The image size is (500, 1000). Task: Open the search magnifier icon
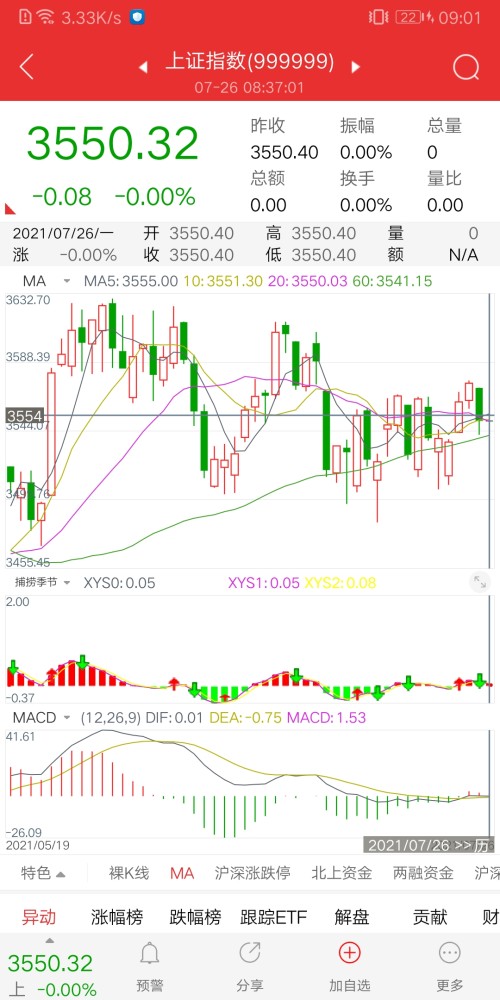coord(466,66)
